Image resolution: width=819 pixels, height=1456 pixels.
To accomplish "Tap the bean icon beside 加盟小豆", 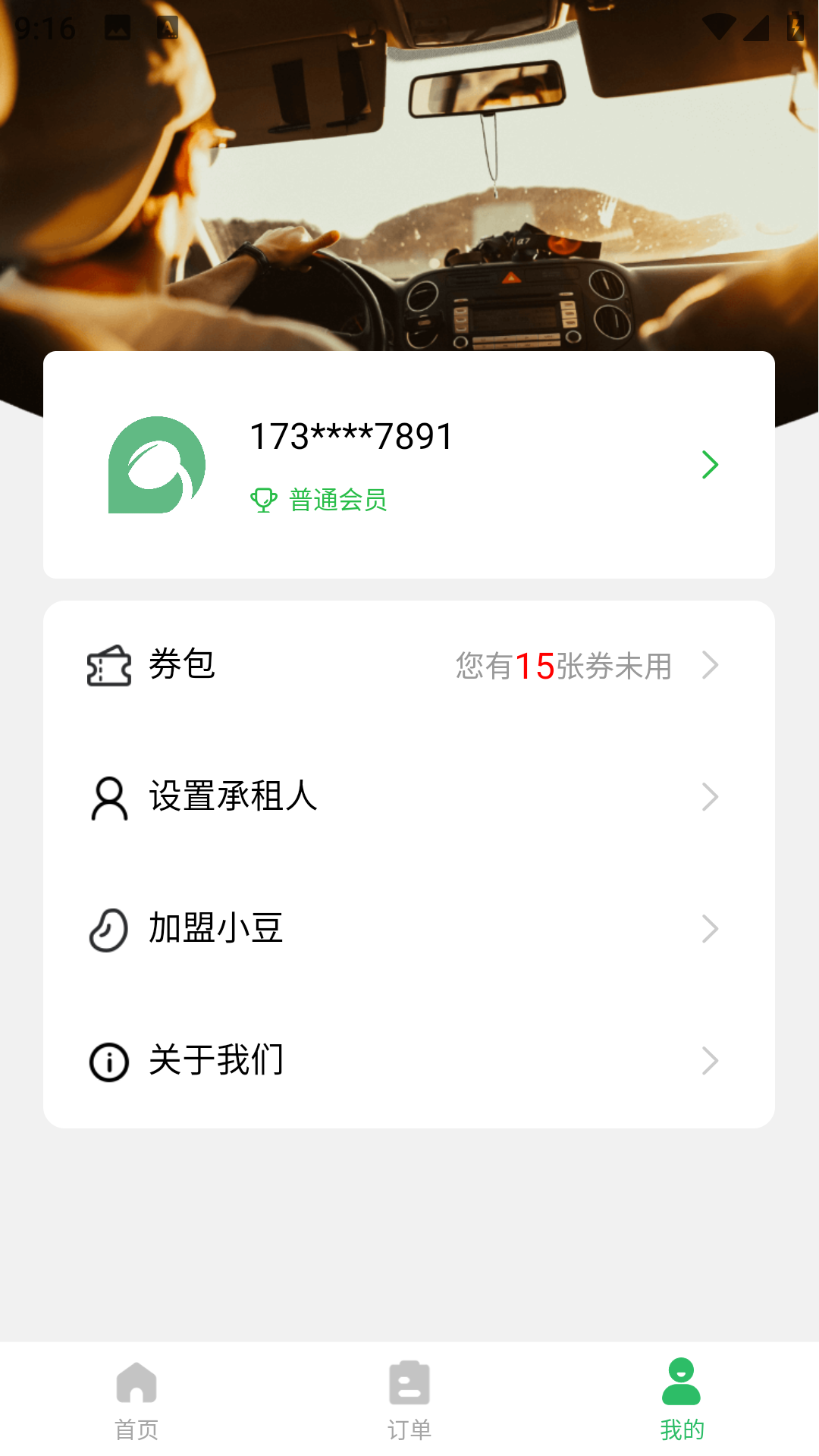I will (108, 928).
